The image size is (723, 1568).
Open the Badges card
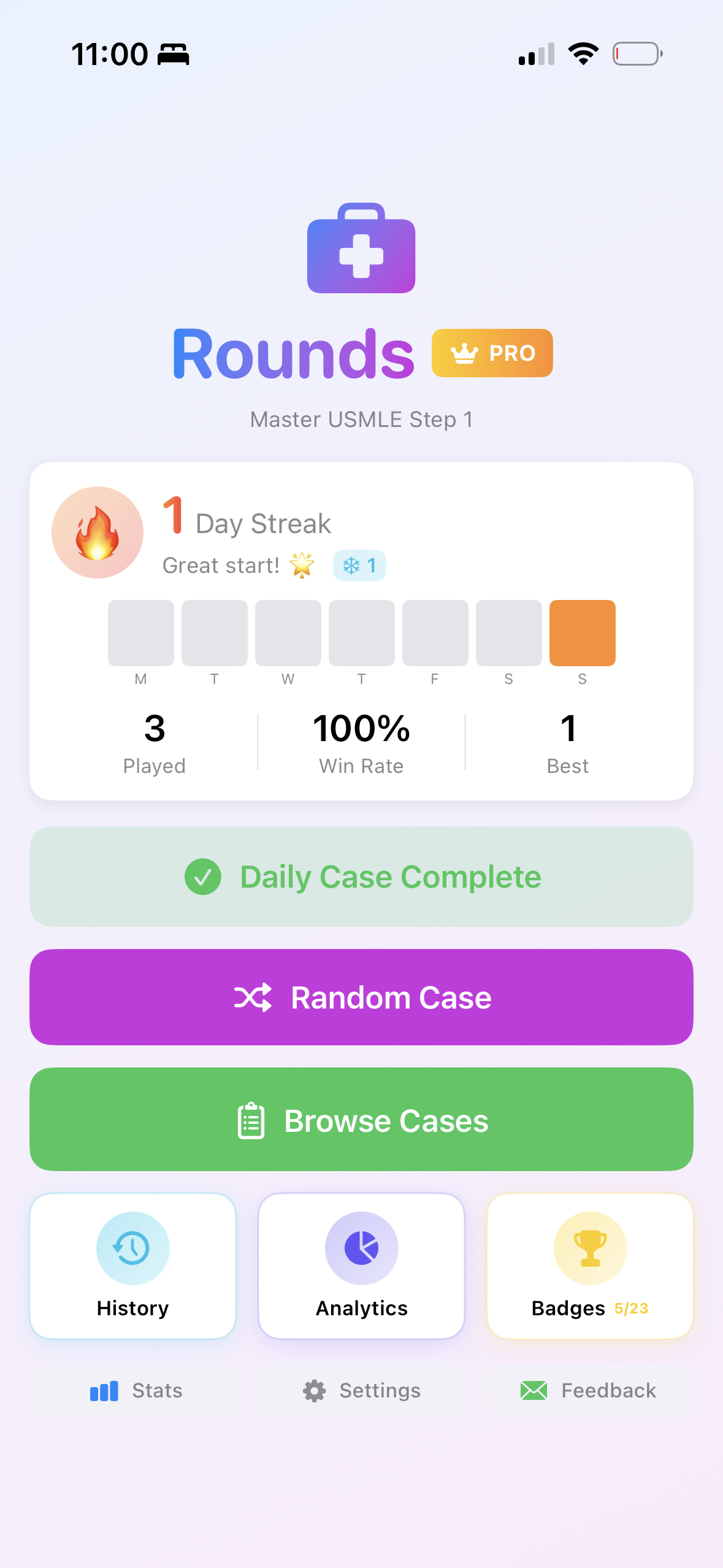pyautogui.click(x=589, y=1266)
